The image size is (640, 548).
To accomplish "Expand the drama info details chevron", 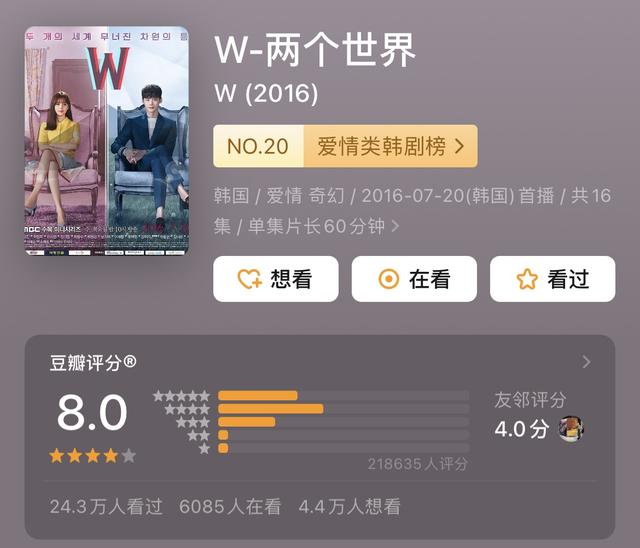I will [395, 227].
